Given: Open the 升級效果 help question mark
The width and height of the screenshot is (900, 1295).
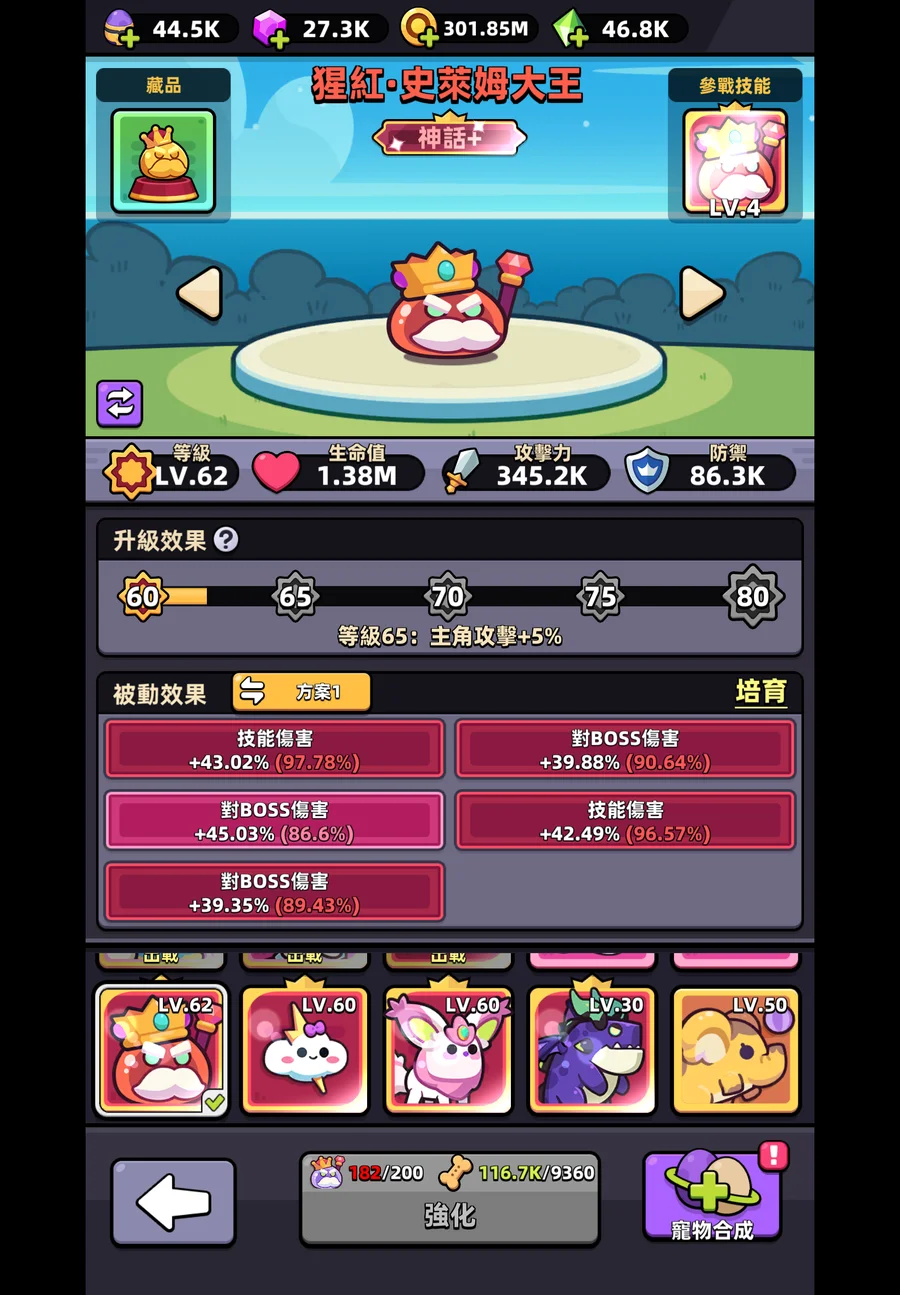Looking at the screenshot, I should point(227,540).
